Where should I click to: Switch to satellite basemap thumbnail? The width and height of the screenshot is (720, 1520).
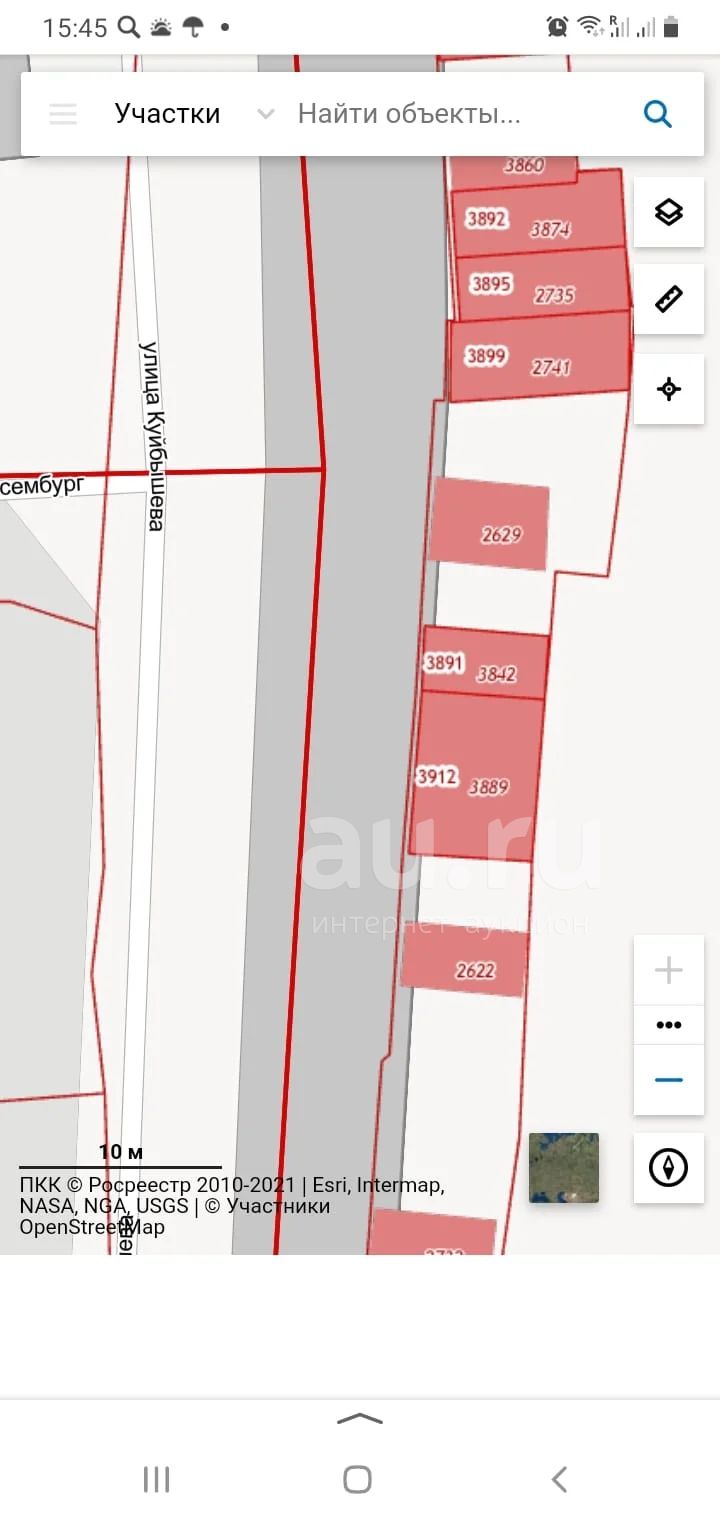564,1167
